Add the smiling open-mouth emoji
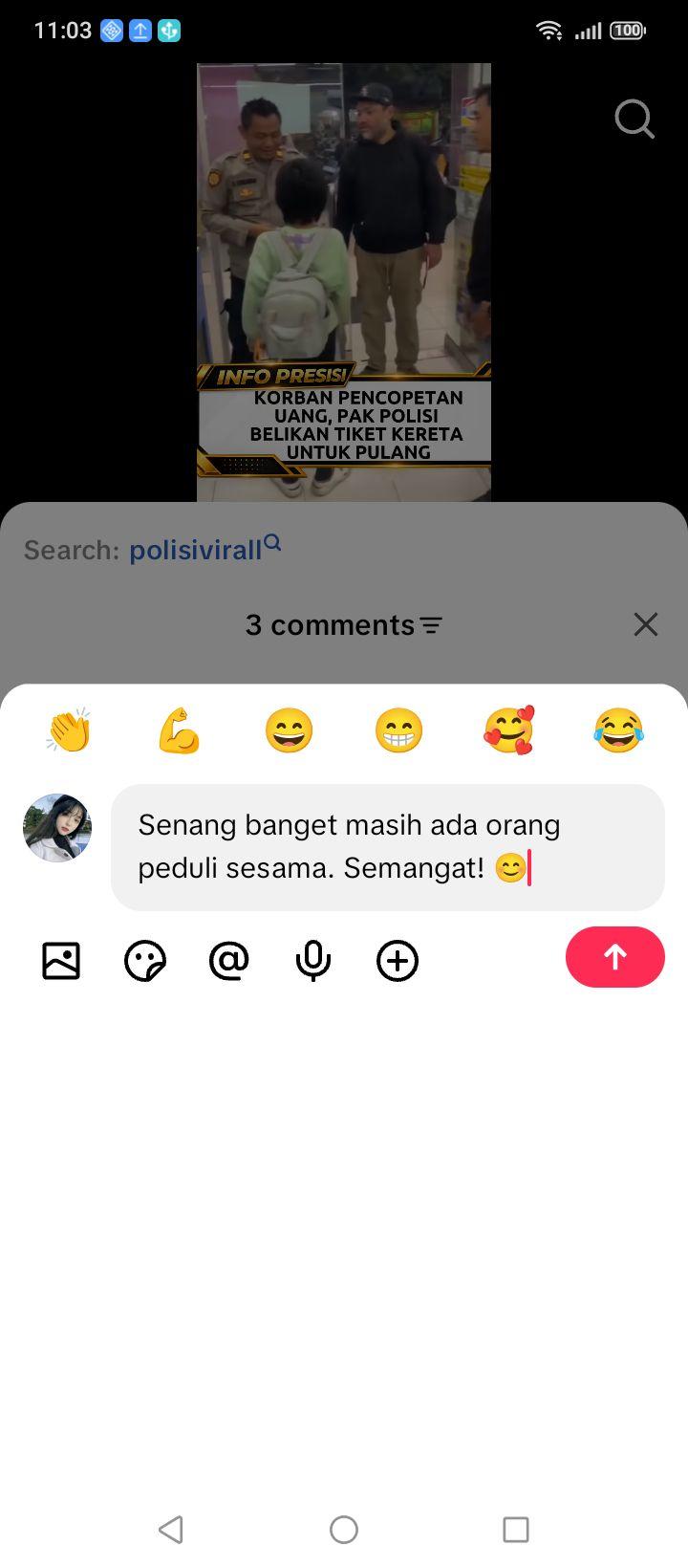Screen dimensions: 688x1568 289,731
